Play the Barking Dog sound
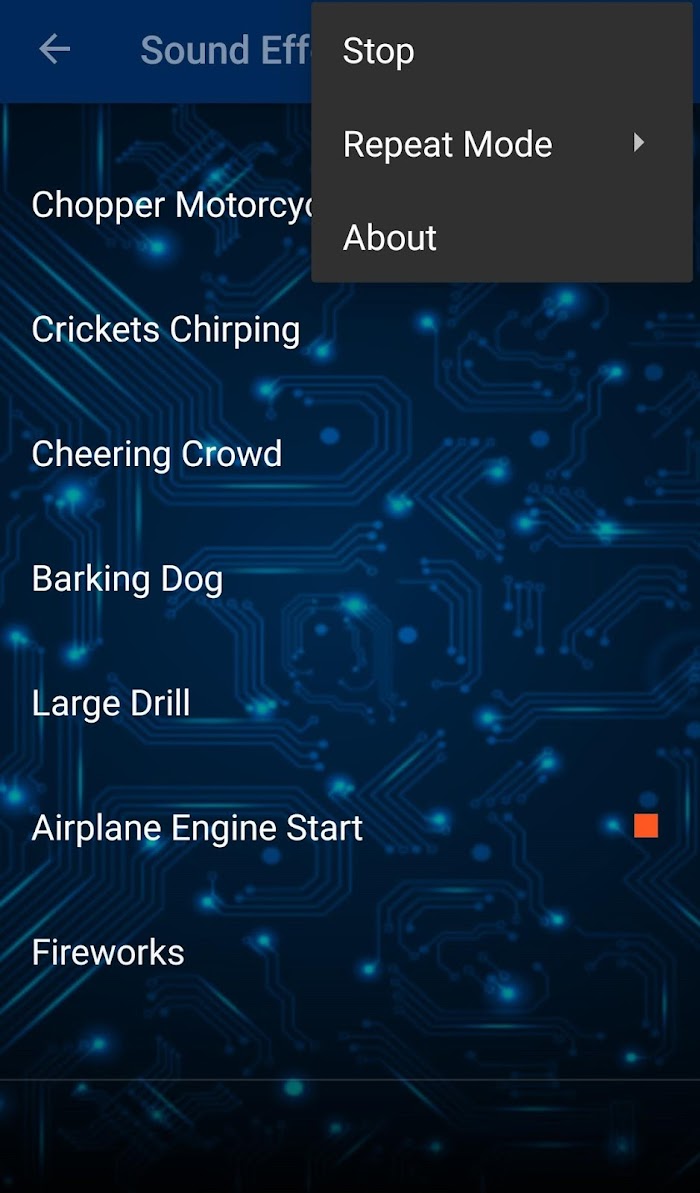This screenshot has width=700, height=1193. coord(350,579)
